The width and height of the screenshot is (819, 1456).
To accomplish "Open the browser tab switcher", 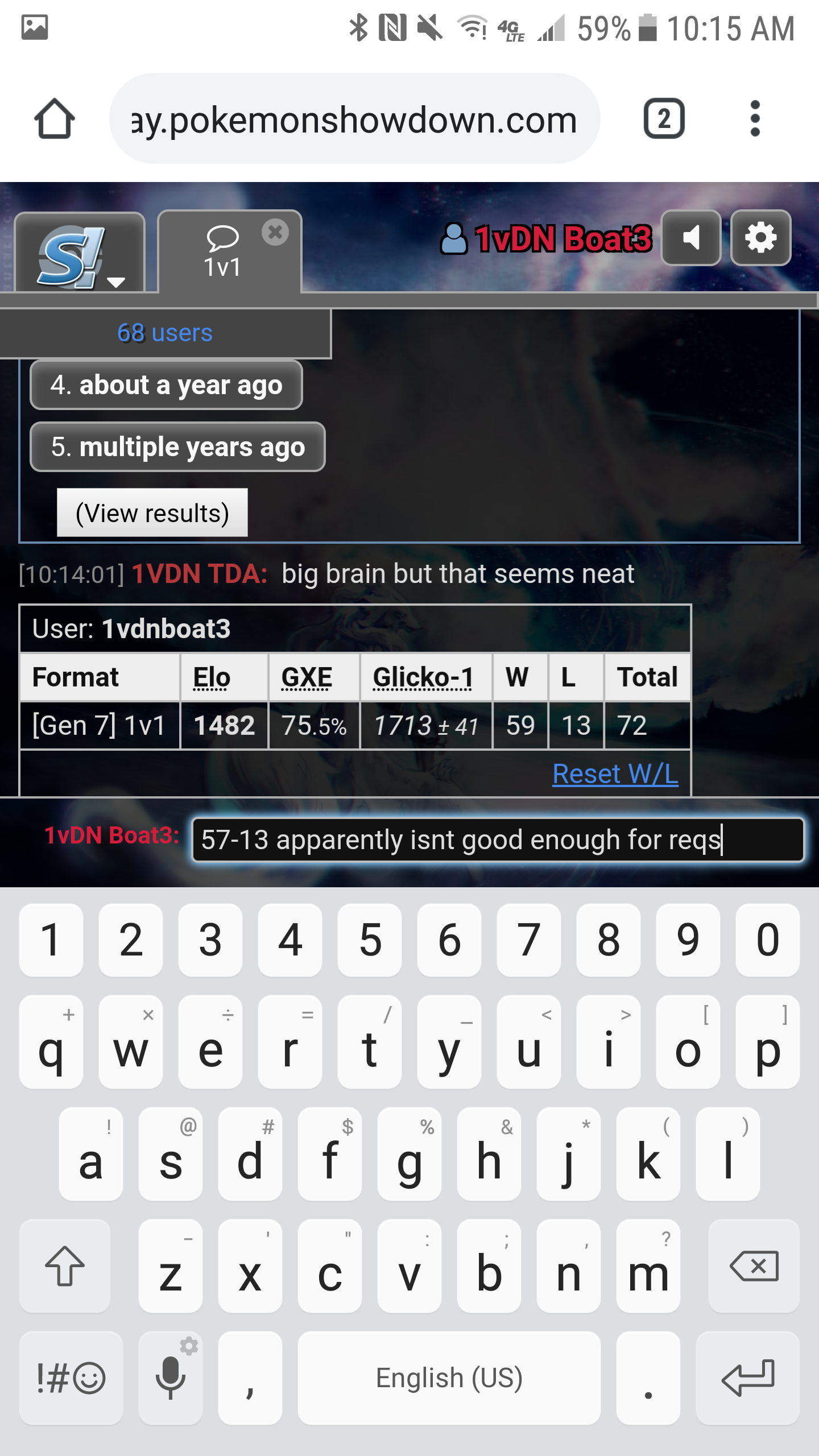I will [x=664, y=119].
